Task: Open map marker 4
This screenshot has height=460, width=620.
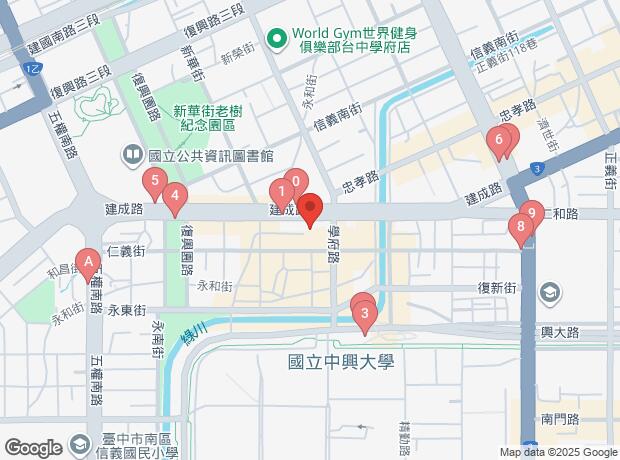Action: click(x=175, y=197)
